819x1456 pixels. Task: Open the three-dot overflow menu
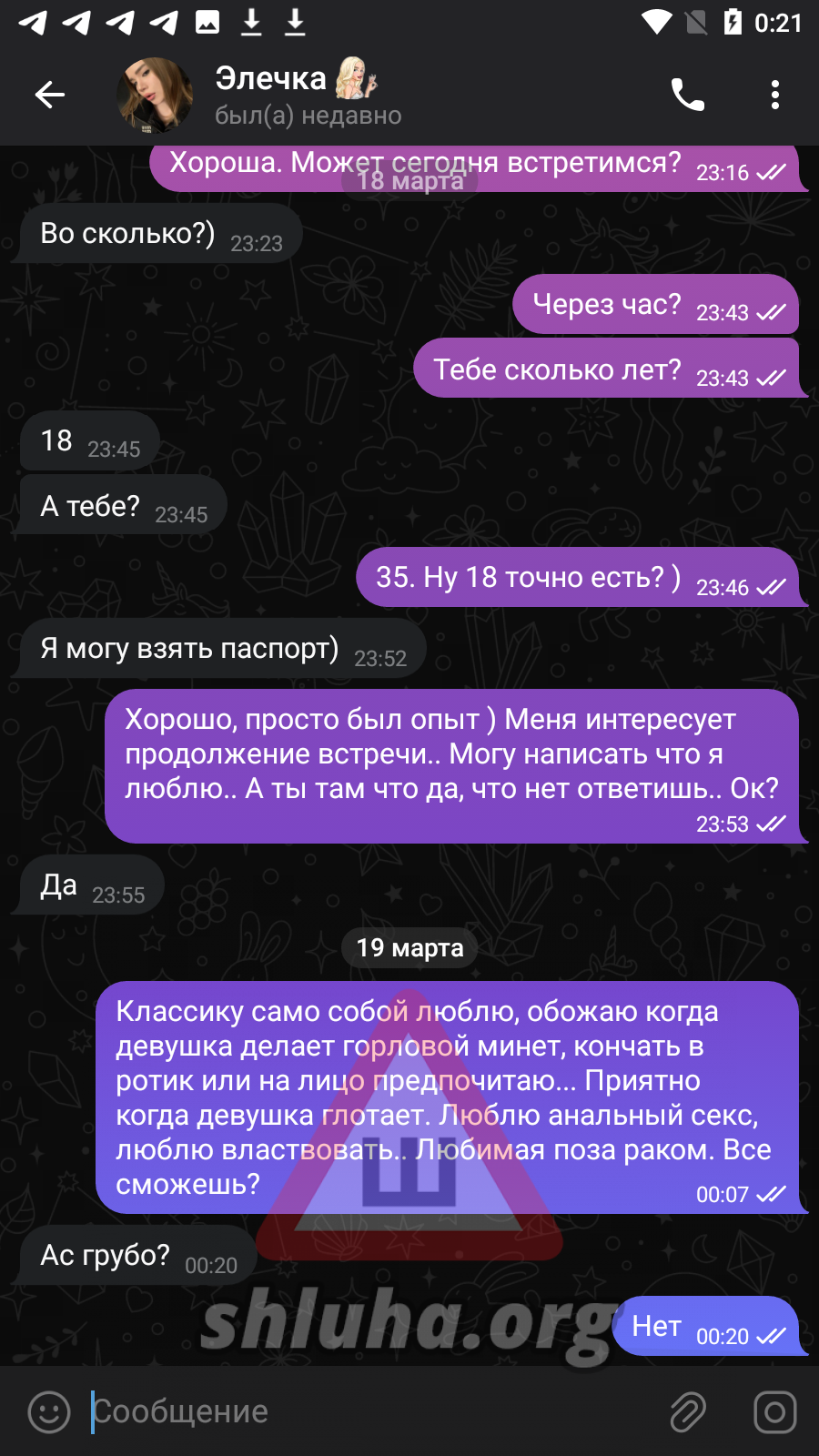(775, 95)
